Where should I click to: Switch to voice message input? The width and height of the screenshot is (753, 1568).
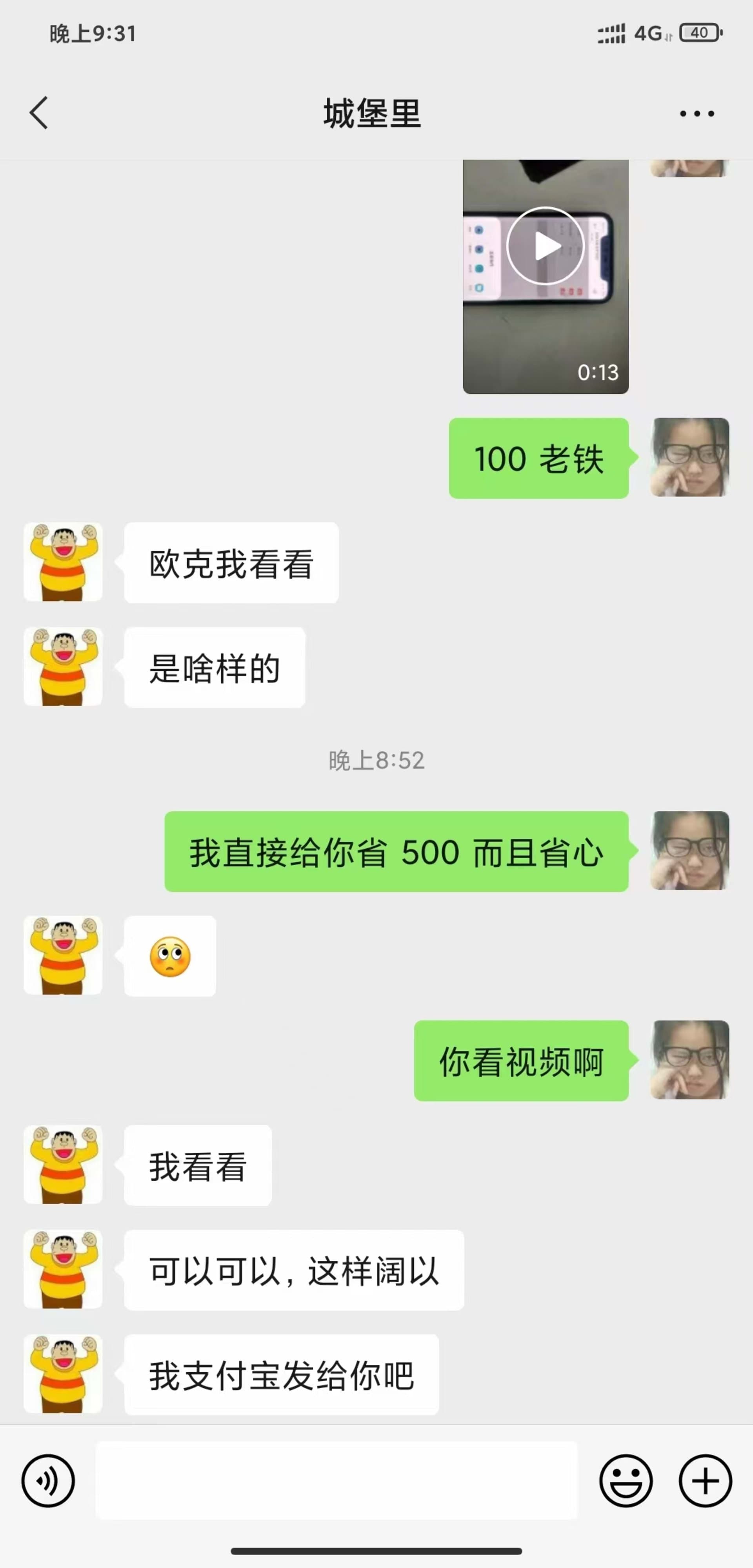48,1480
